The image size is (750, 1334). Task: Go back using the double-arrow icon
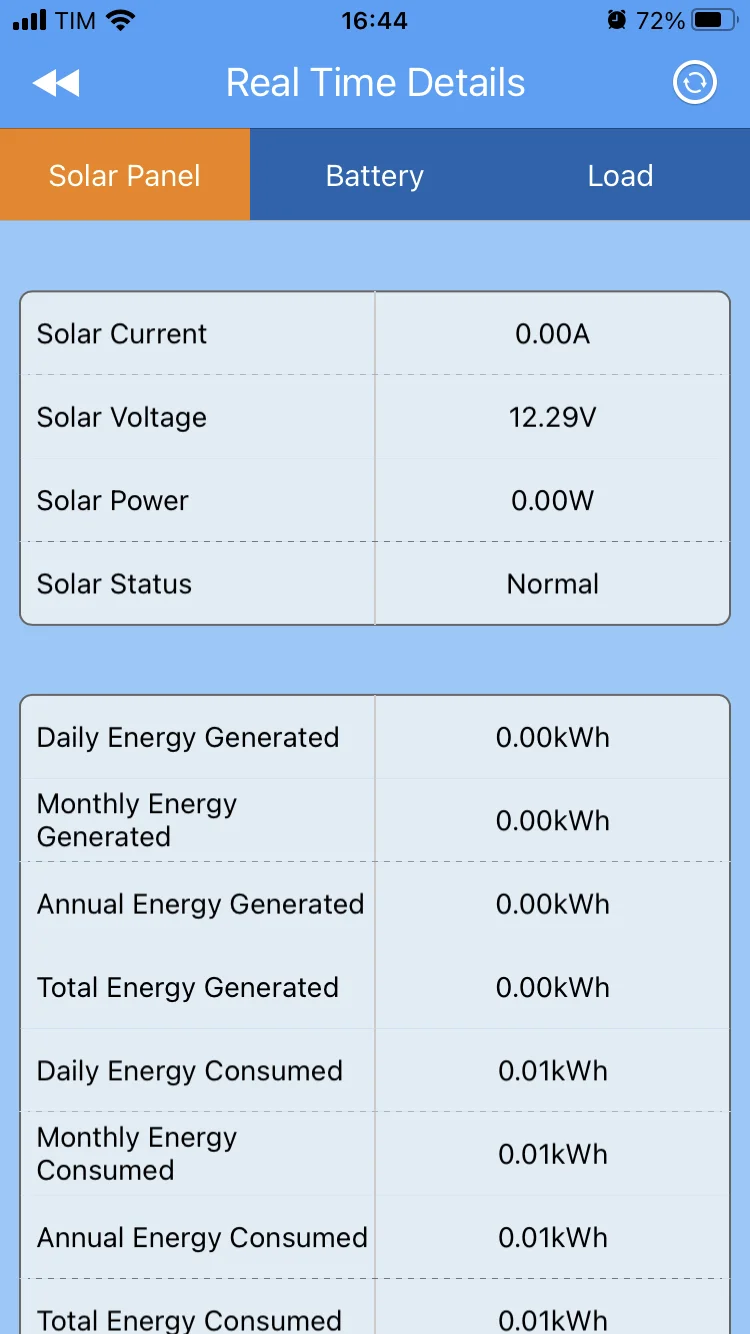pyautogui.click(x=56, y=83)
